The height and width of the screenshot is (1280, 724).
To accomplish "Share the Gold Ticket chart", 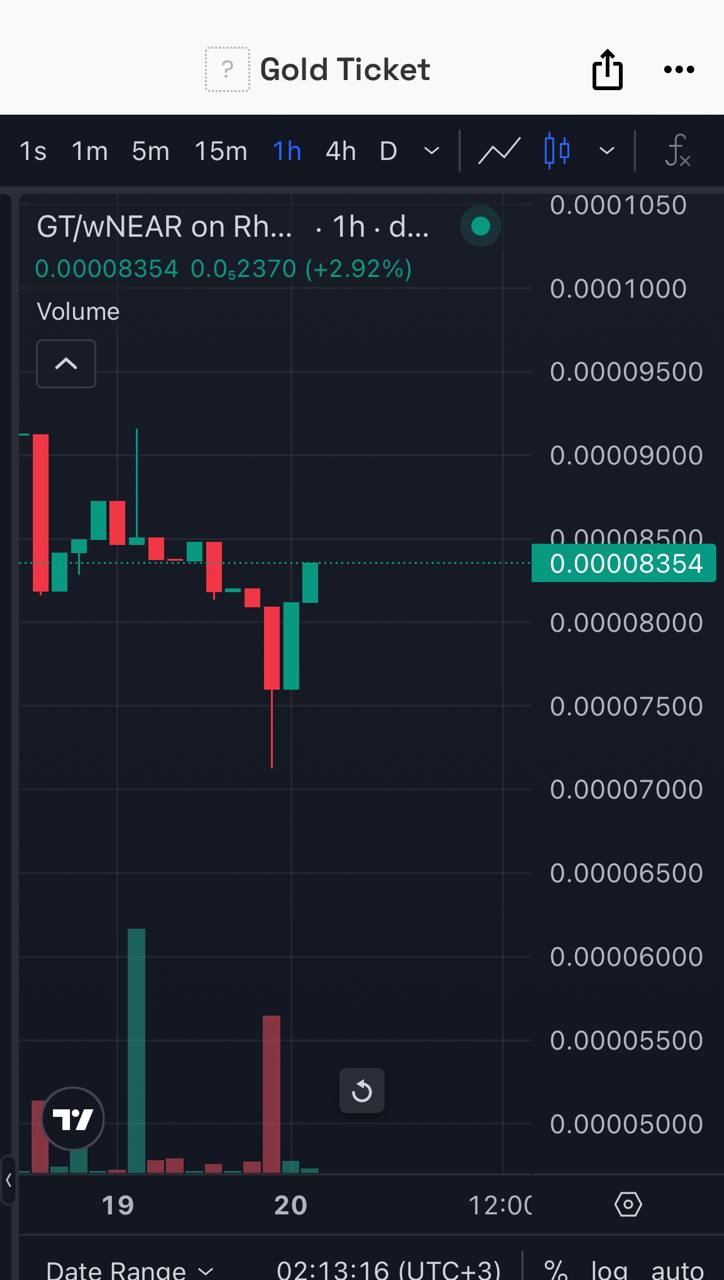I will [x=607, y=70].
